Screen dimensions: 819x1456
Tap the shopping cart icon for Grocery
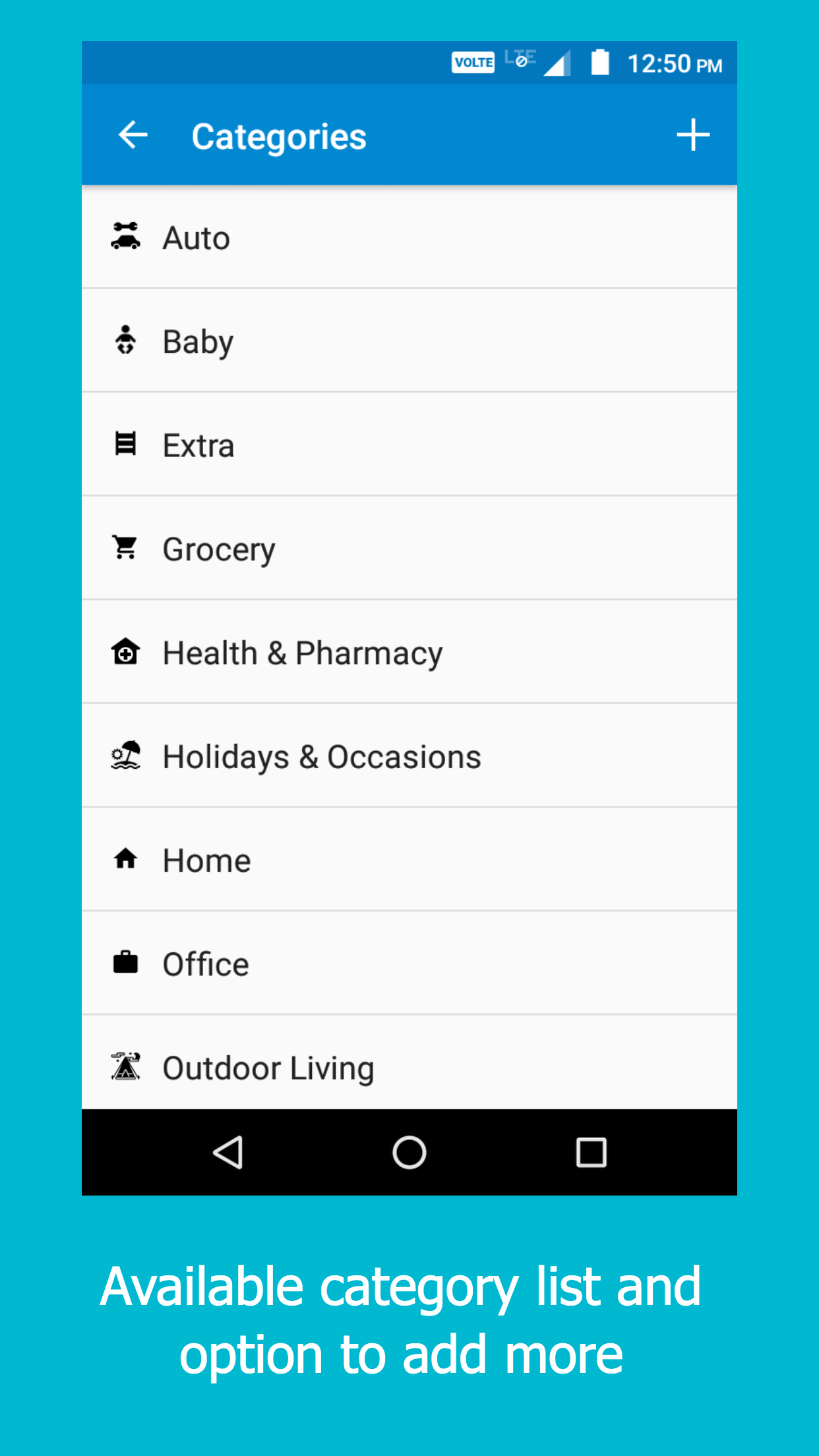(126, 548)
